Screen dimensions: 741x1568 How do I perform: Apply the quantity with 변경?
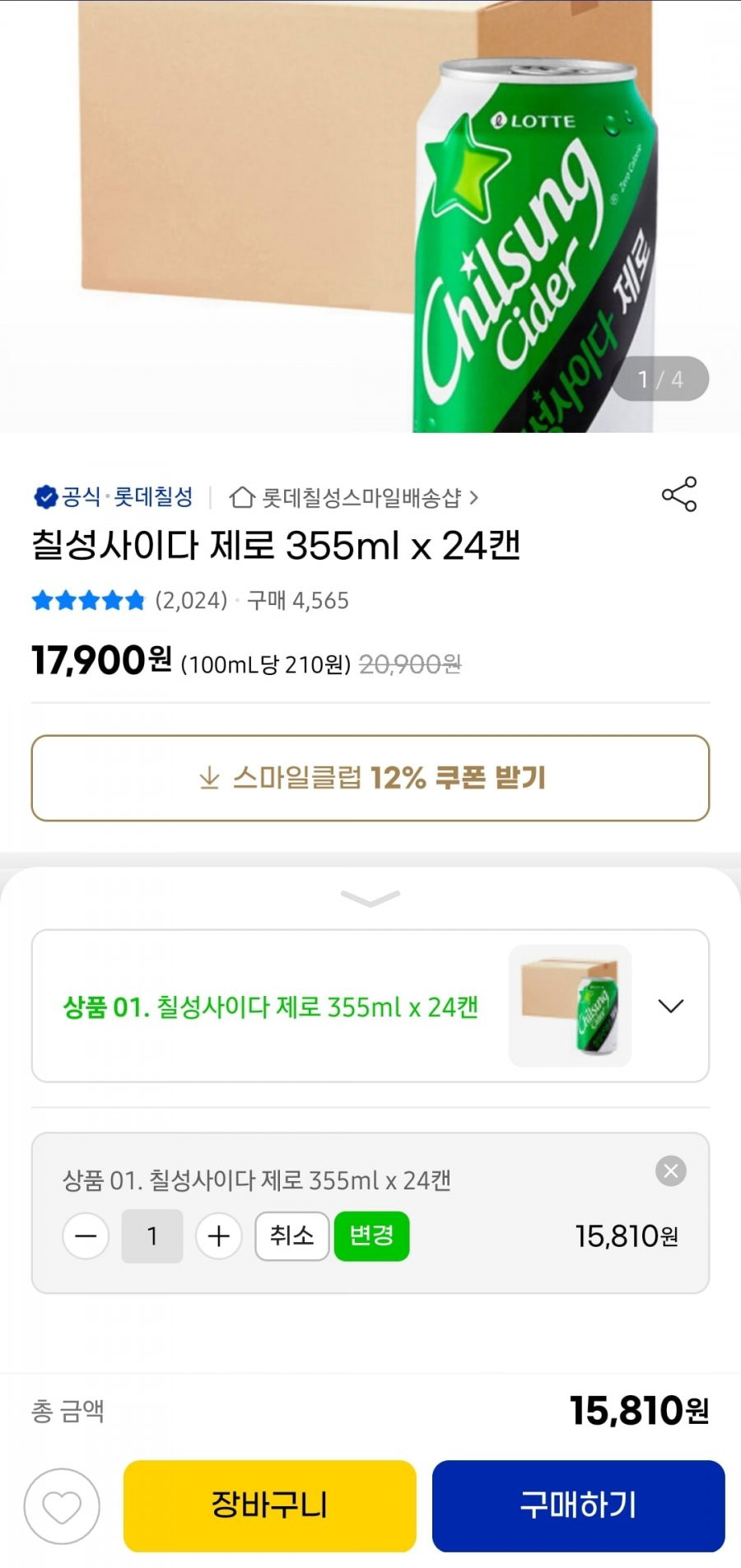tap(371, 1235)
